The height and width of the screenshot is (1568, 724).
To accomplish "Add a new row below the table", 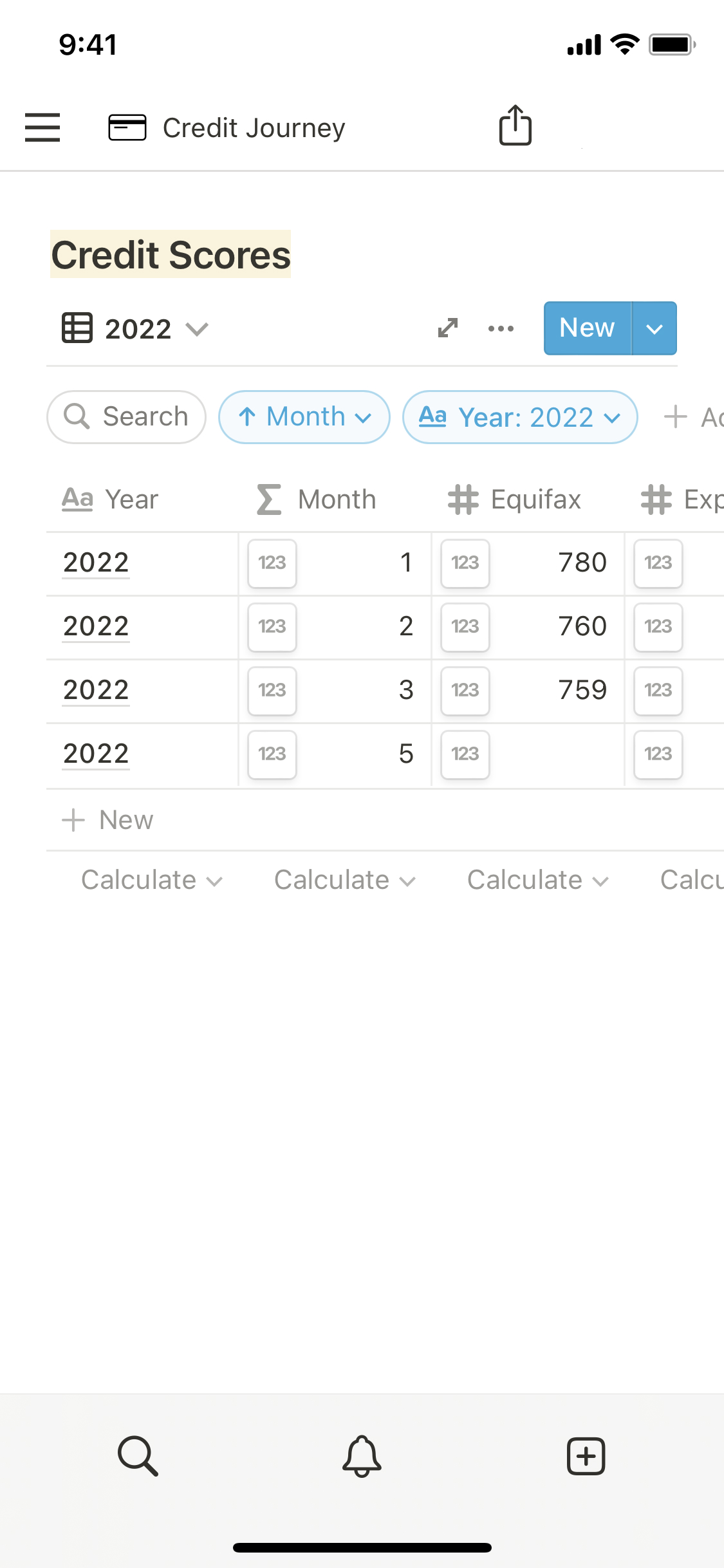I will pyautogui.click(x=108, y=820).
